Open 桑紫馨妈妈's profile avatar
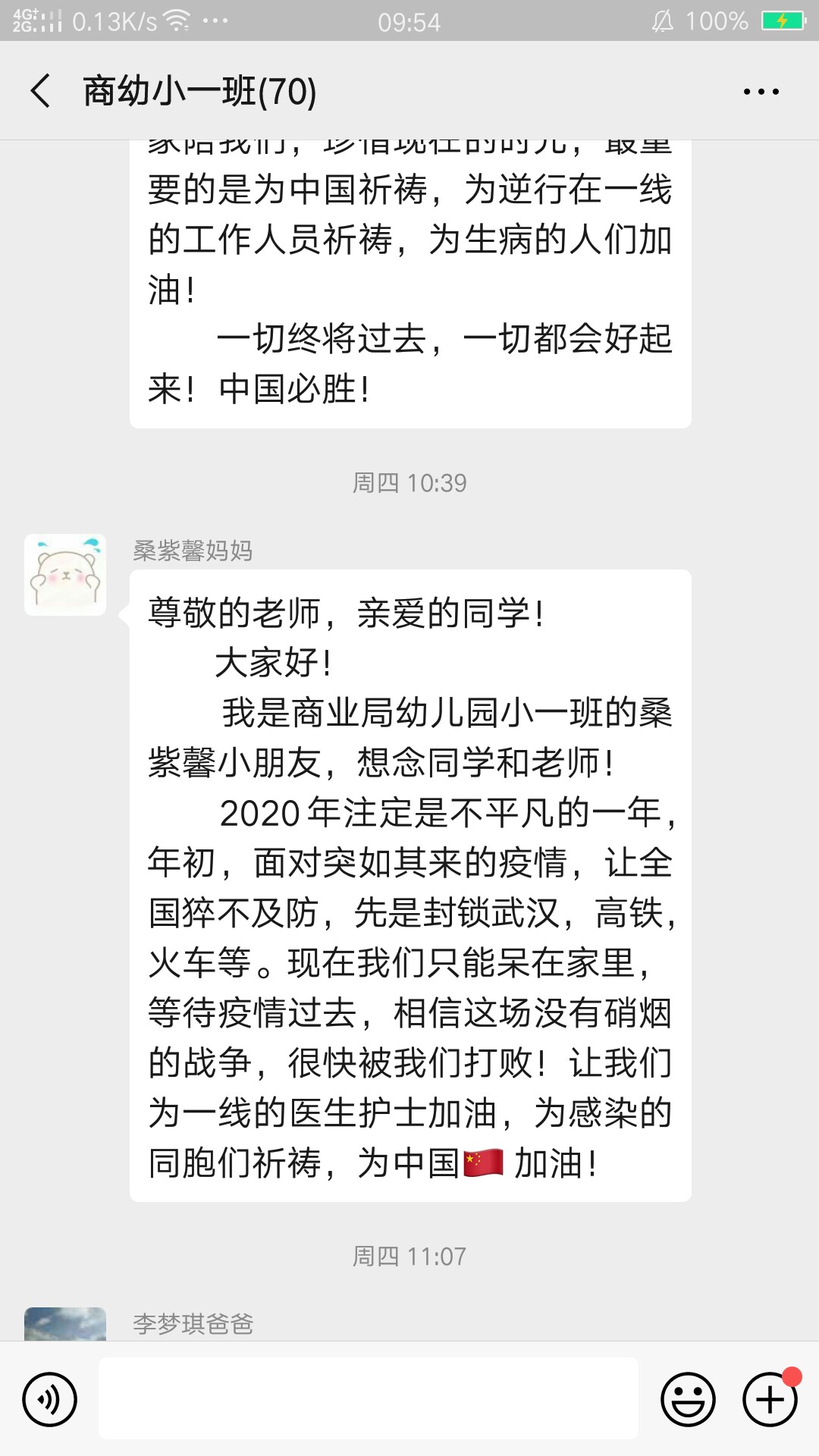The height and width of the screenshot is (1456, 819). pyautogui.click(x=65, y=575)
